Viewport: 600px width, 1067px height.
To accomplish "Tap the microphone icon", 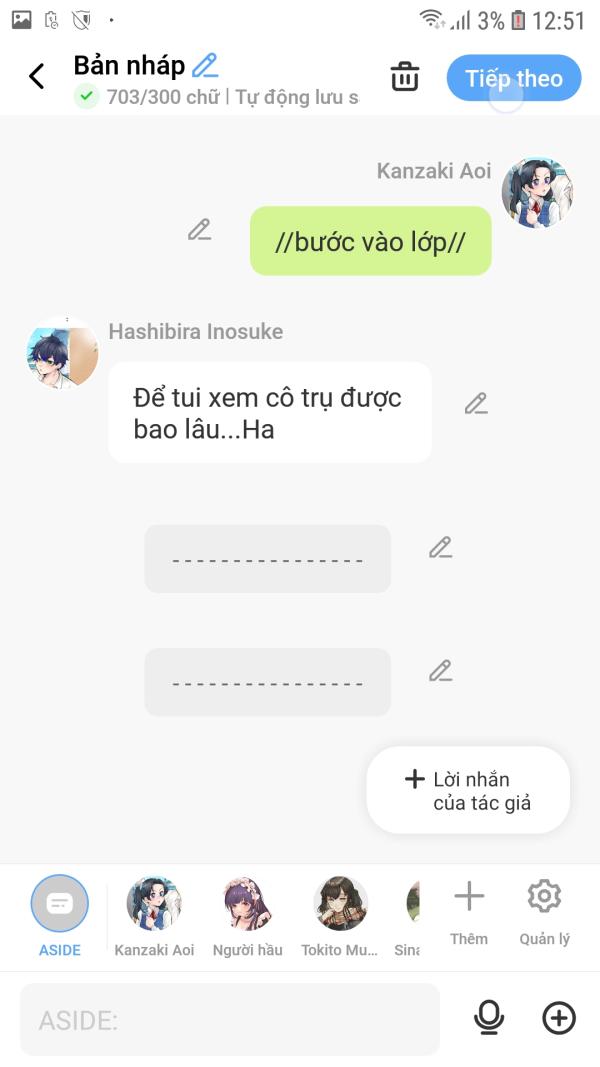I will pos(489,1019).
